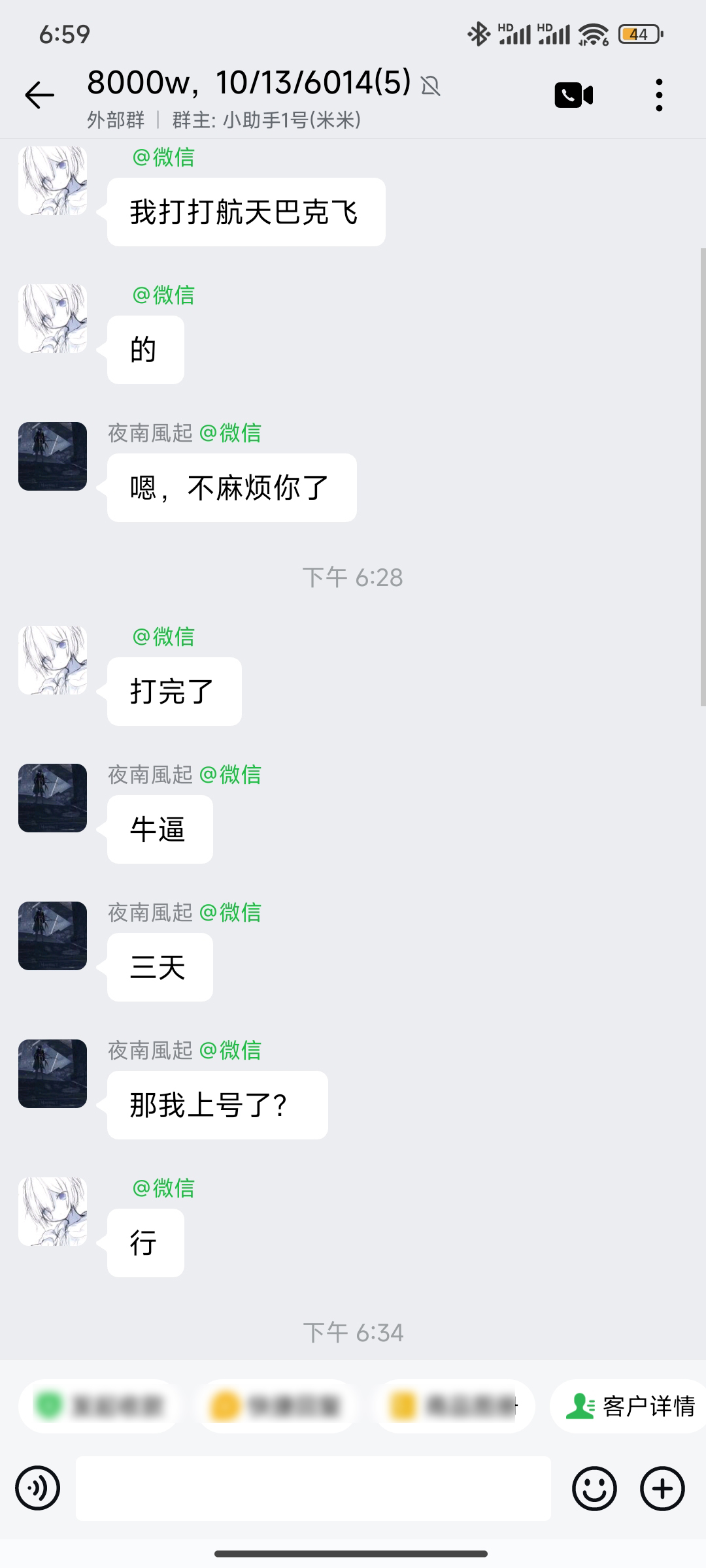Open the white-haired avatar next to 打完了

[52, 660]
